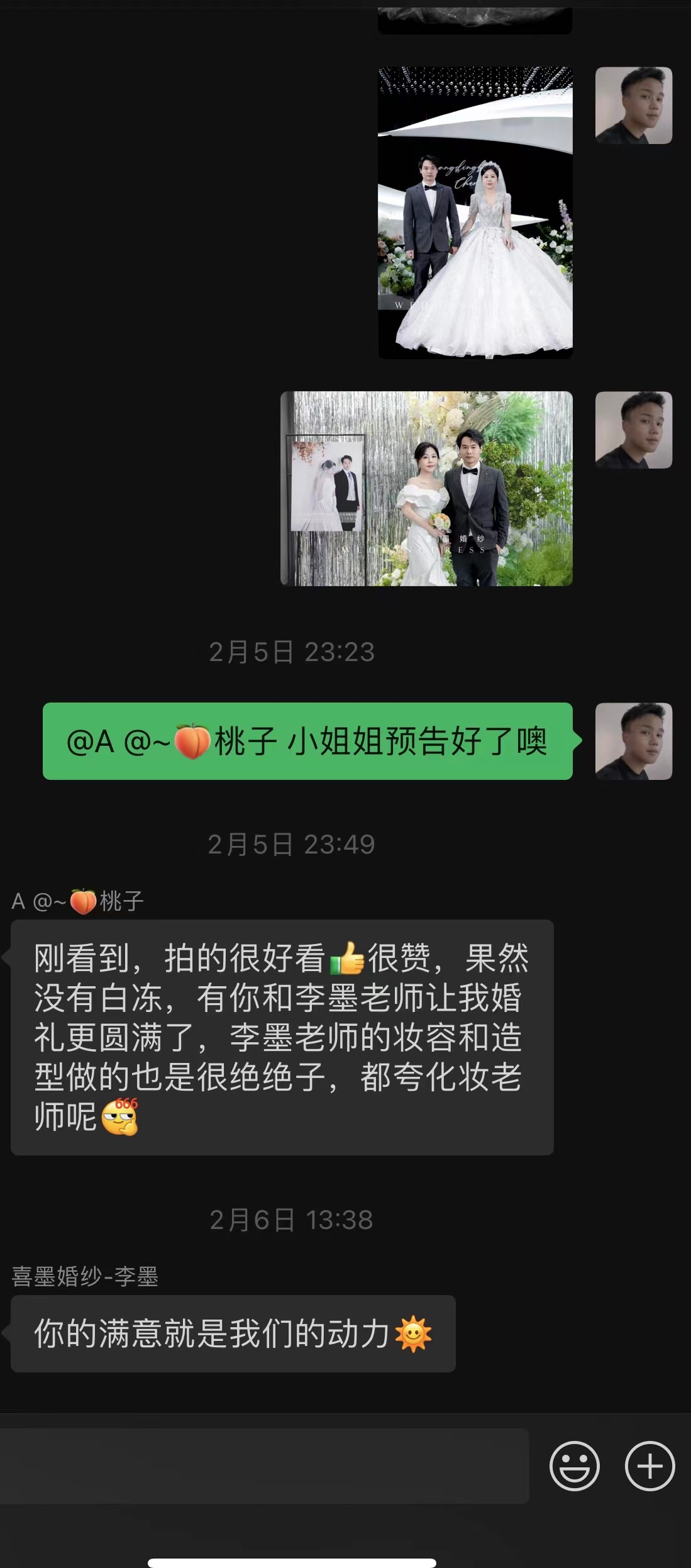Open the wedding photo with ball gown
This screenshot has height=1568, width=691.
[475, 213]
